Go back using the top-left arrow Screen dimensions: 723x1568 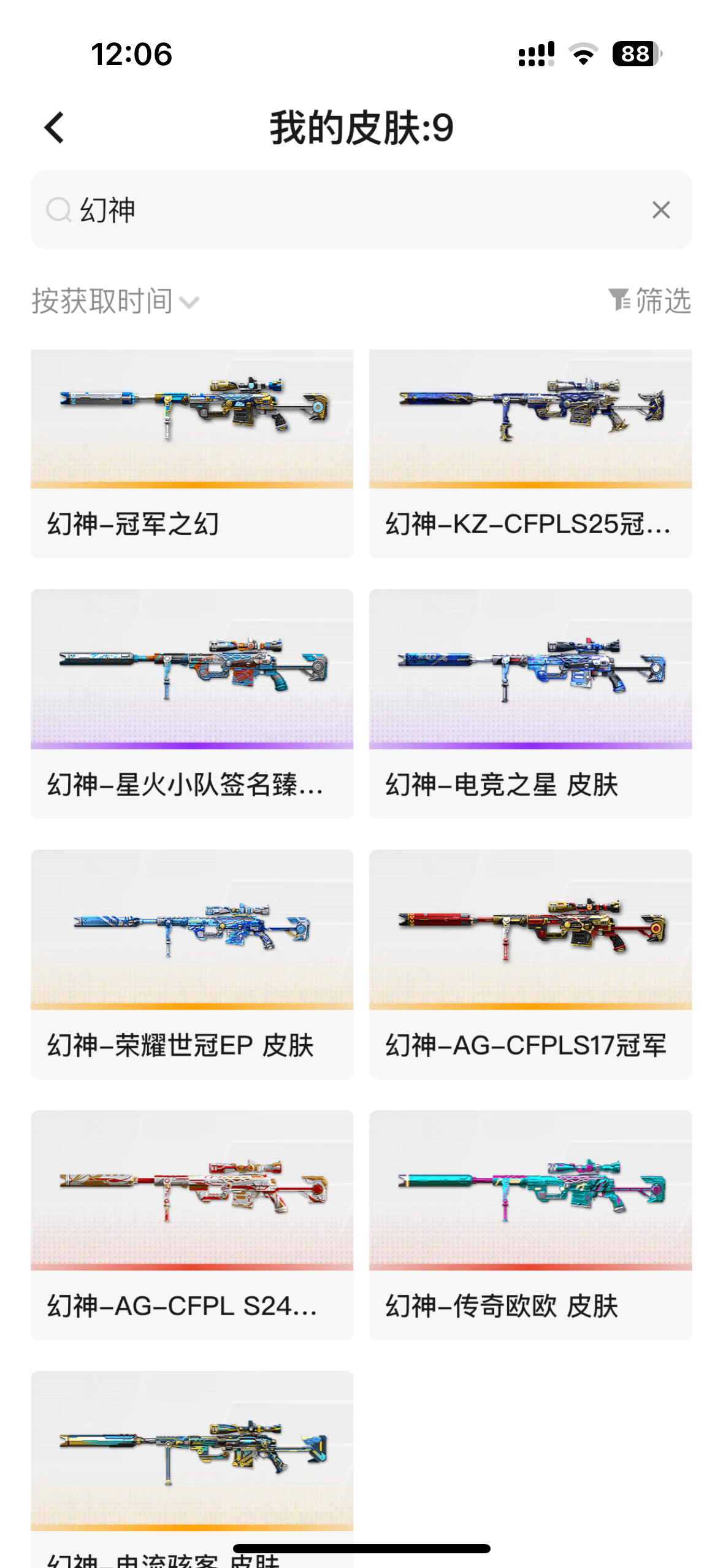(54, 128)
